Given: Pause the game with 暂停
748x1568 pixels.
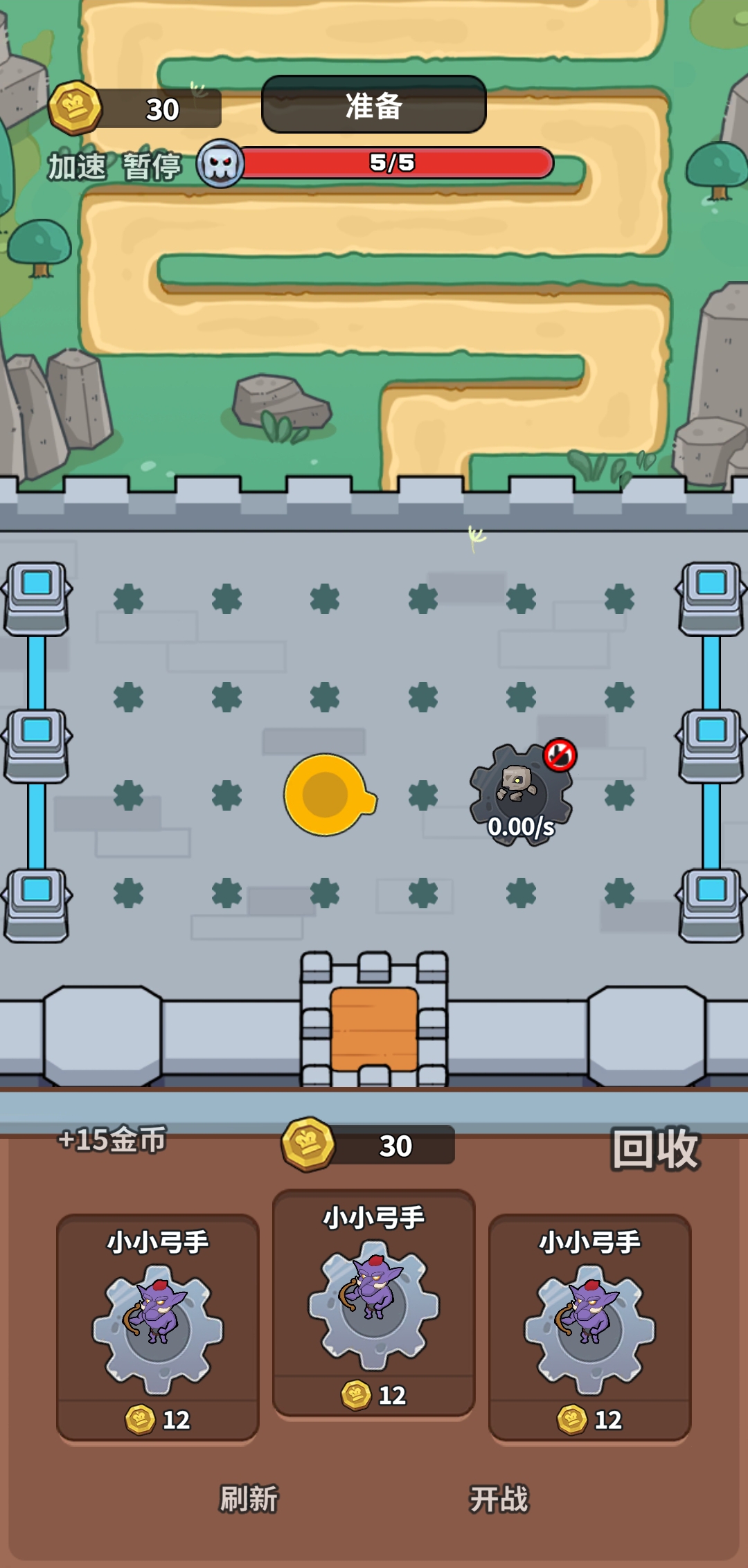Looking at the screenshot, I should pos(152,167).
